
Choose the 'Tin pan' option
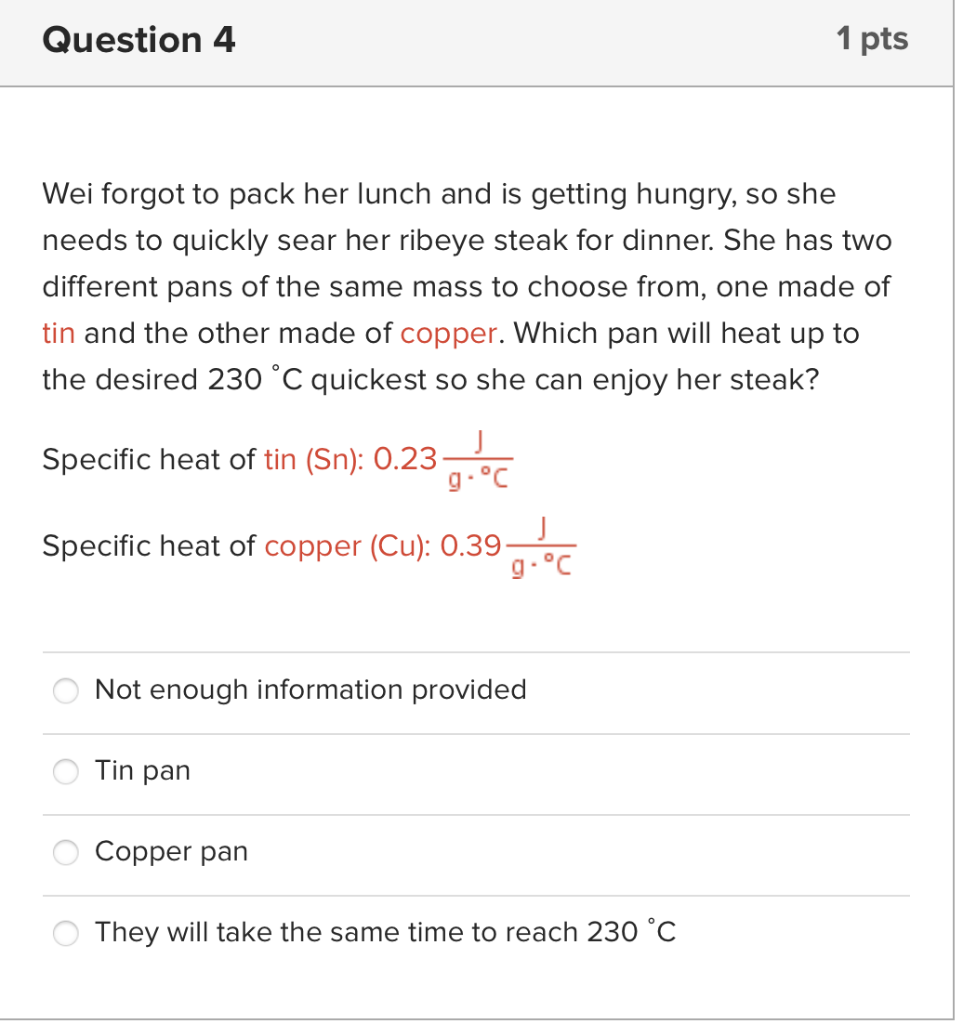(x=66, y=772)
